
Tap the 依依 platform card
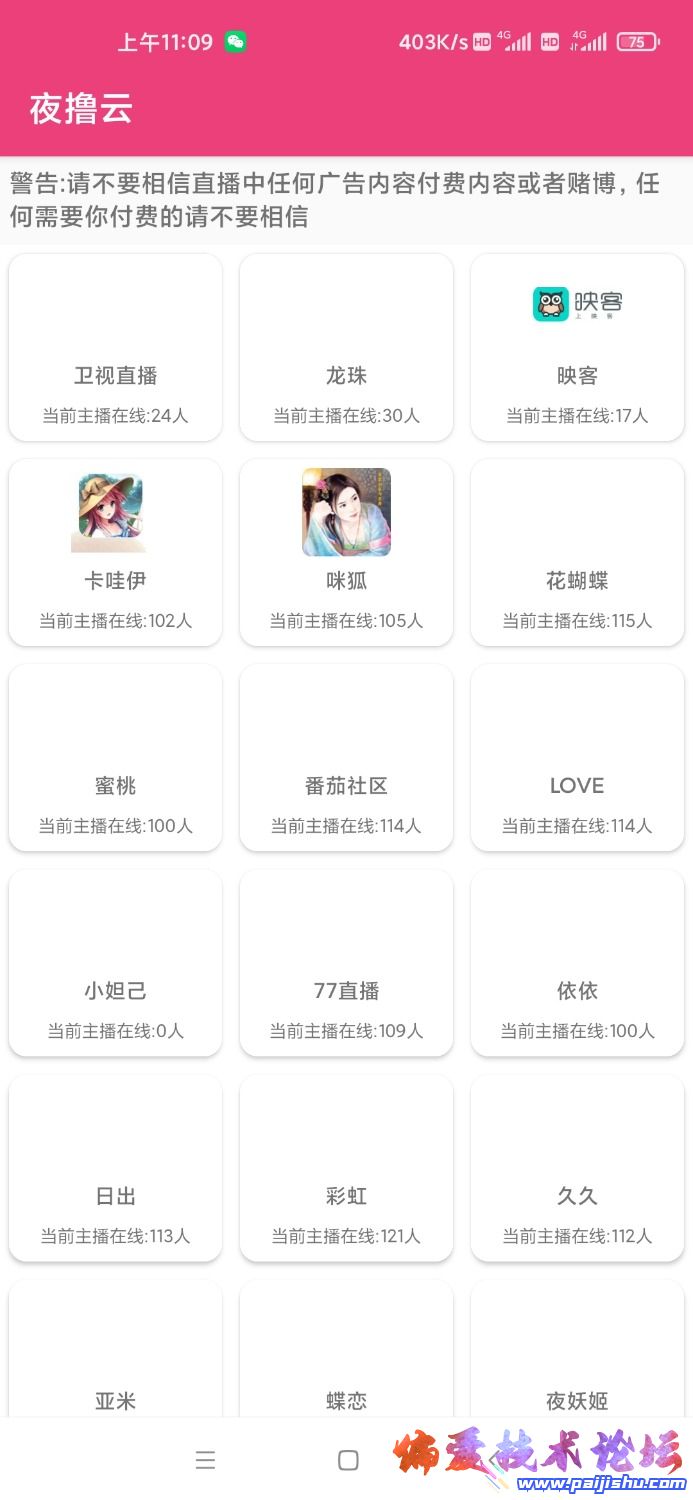(577, 962)
